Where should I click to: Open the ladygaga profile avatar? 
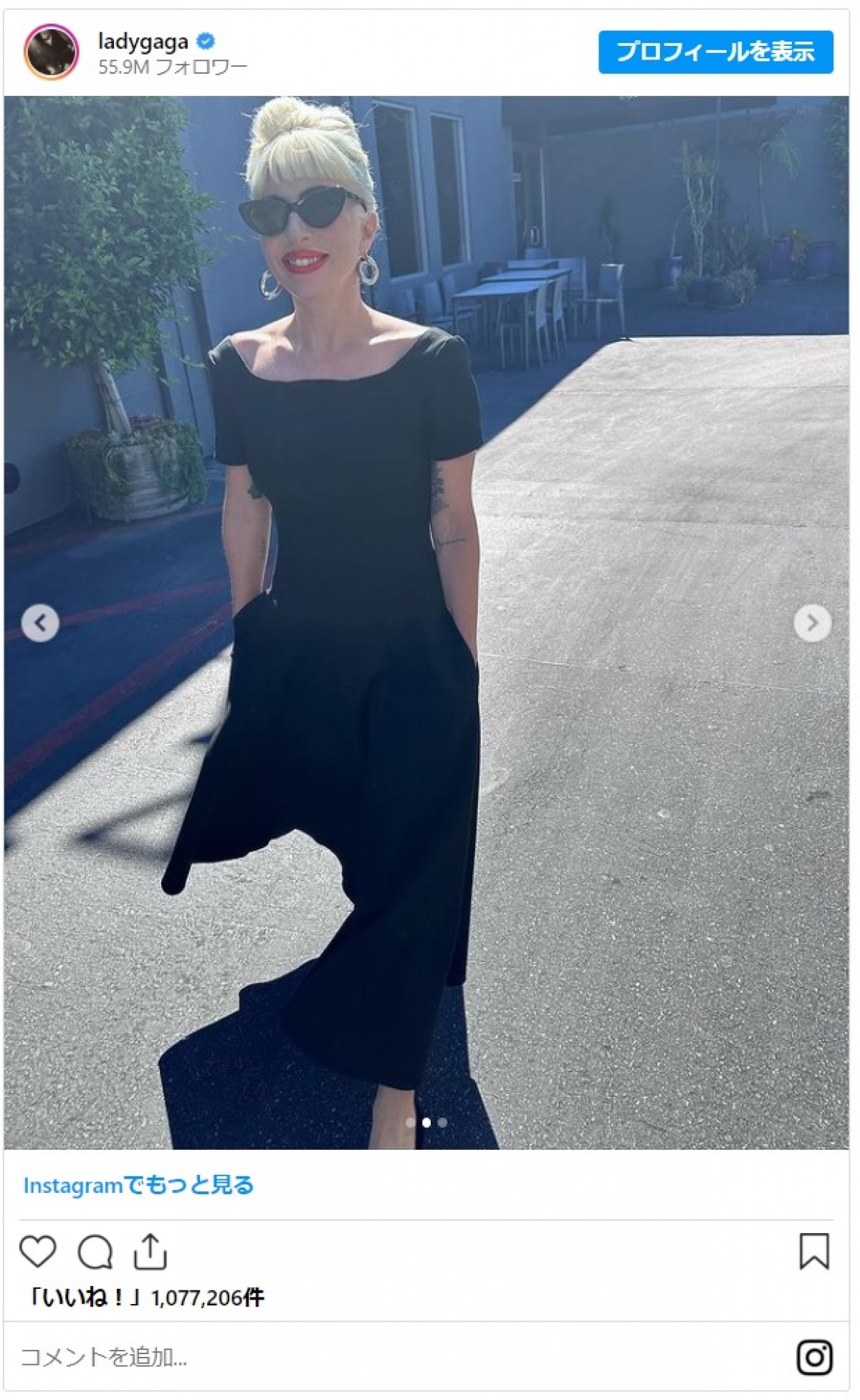(x=51, y=52)
